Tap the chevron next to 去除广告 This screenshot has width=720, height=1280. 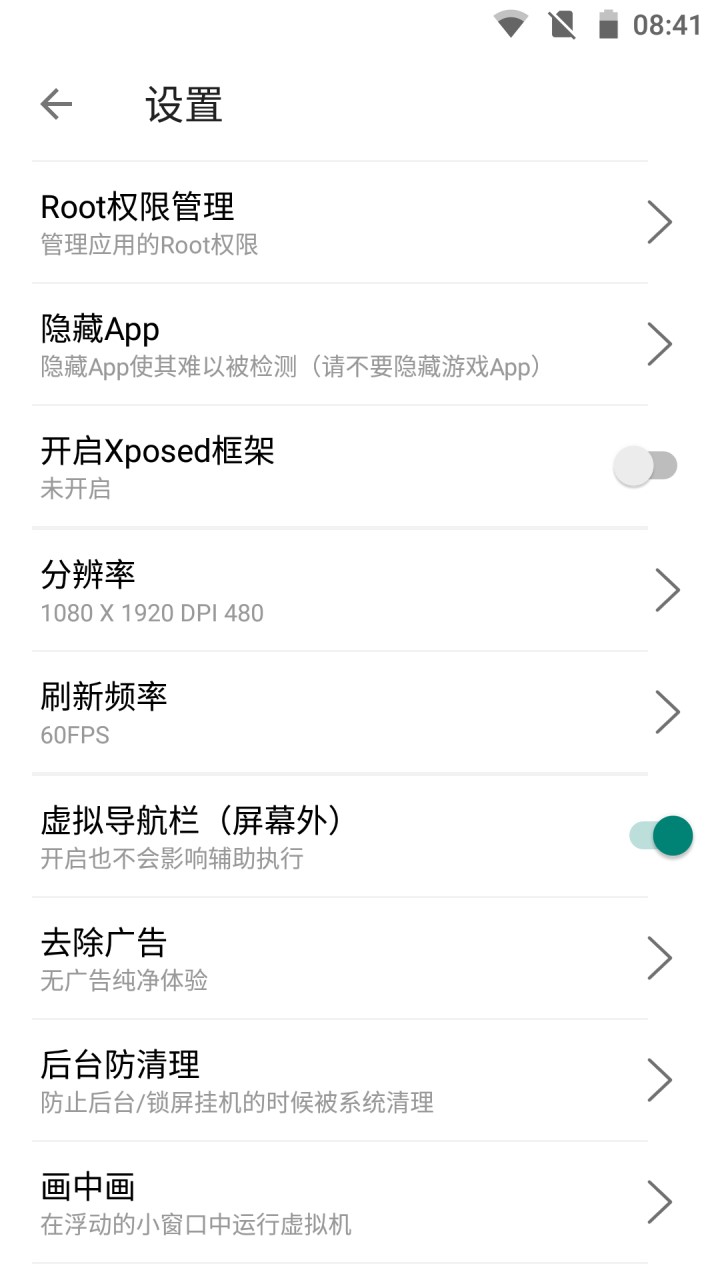pos(660,957)
